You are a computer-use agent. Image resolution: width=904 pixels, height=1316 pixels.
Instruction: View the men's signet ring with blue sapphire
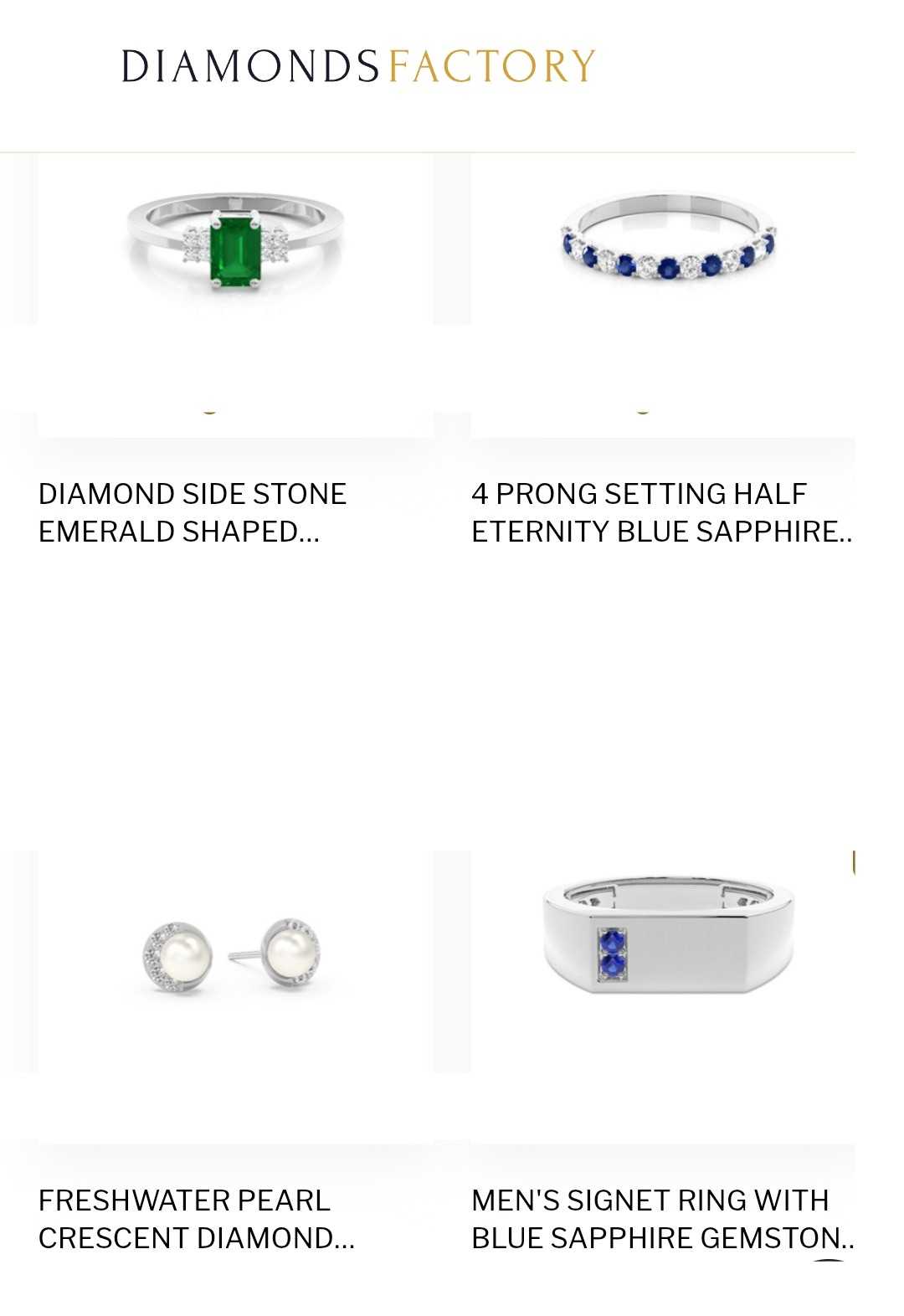point(667,936)
